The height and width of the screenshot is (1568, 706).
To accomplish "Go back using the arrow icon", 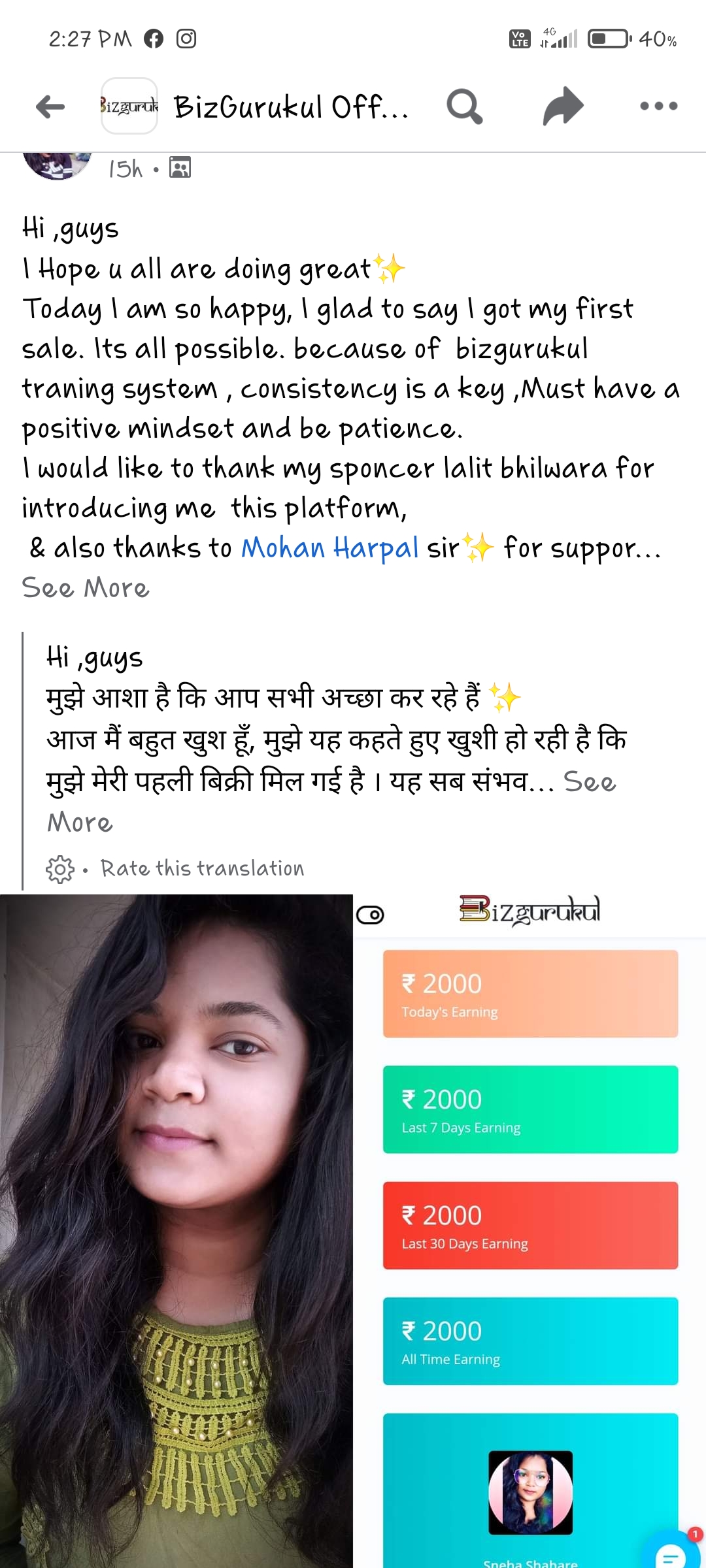I will (50, 106).
